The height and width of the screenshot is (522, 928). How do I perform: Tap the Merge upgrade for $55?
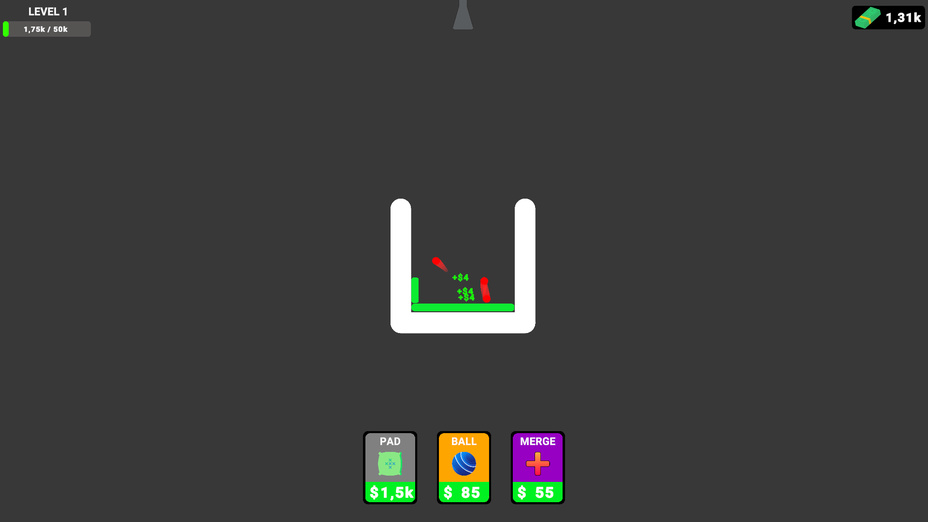tap(538, 468)
